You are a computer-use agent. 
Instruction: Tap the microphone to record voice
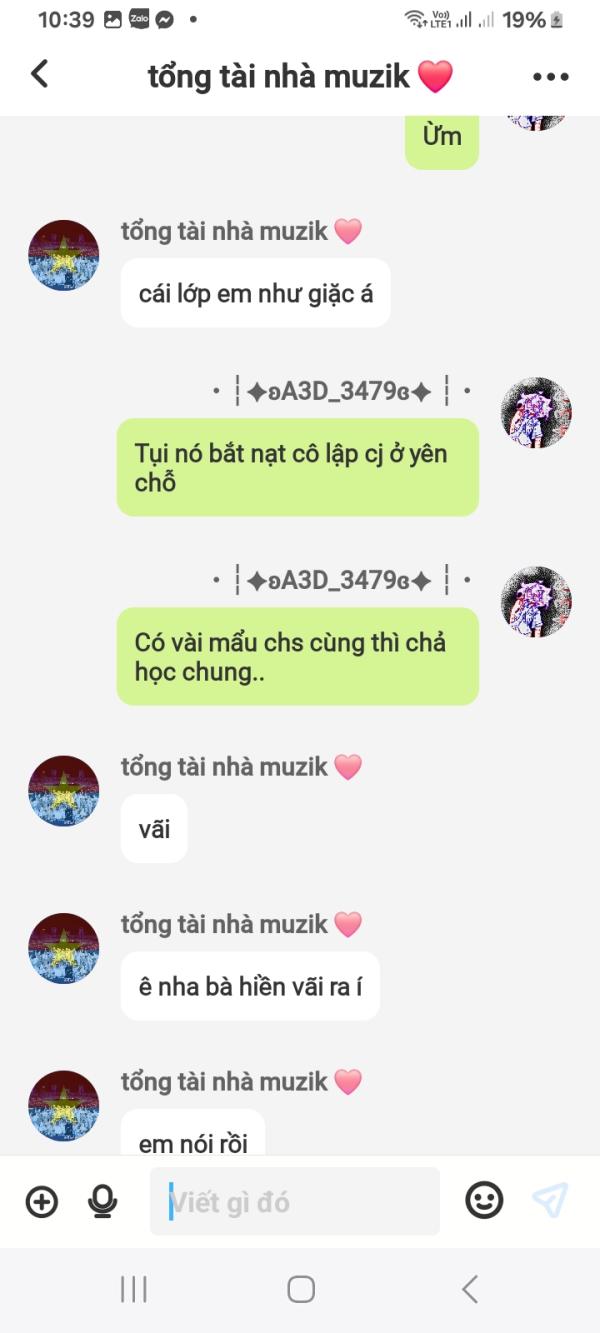coord(102,1201)
